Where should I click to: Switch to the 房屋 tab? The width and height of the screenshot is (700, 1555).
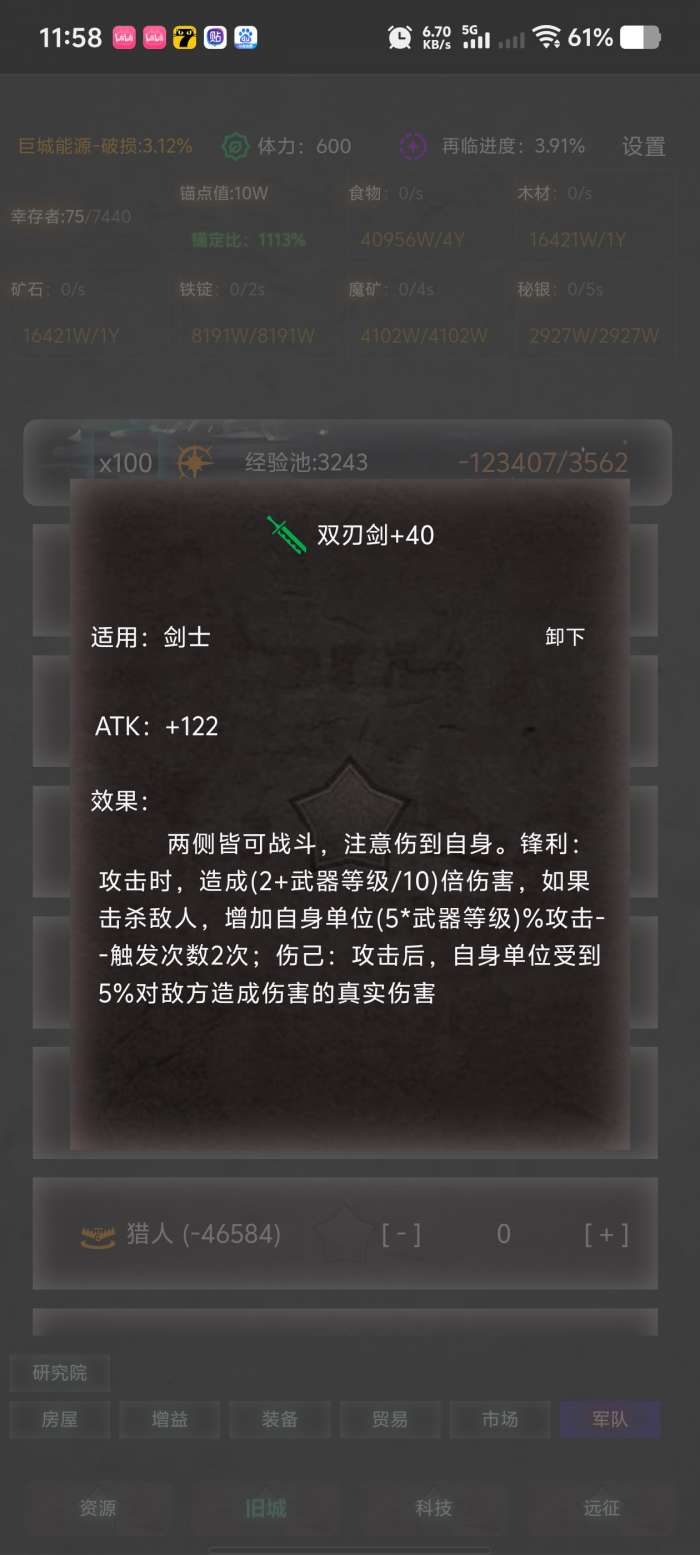point(59,1419)
